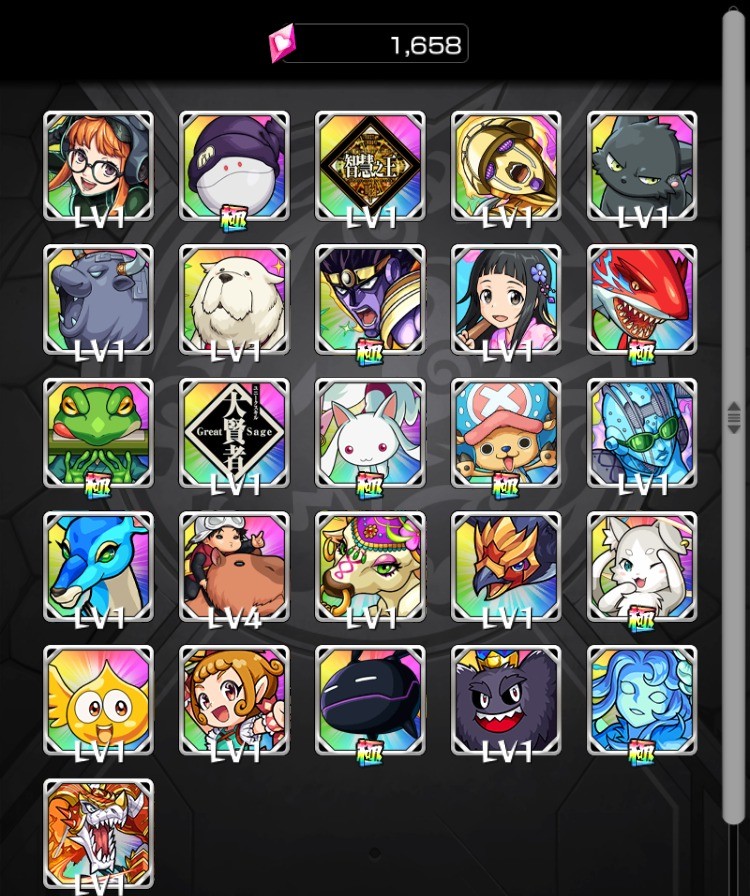Open the red shark monster tile

642,299
